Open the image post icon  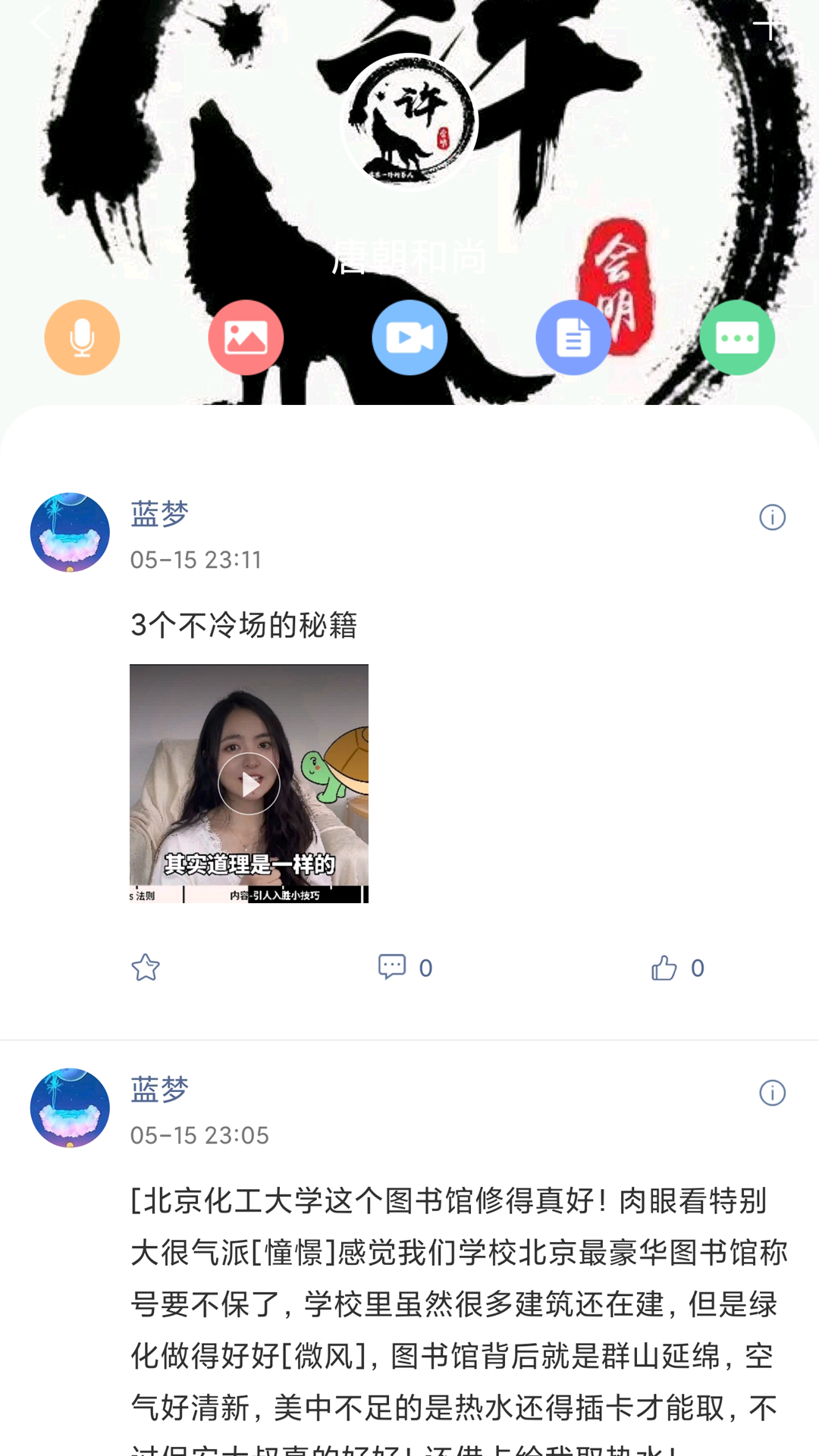click(246, 337)
